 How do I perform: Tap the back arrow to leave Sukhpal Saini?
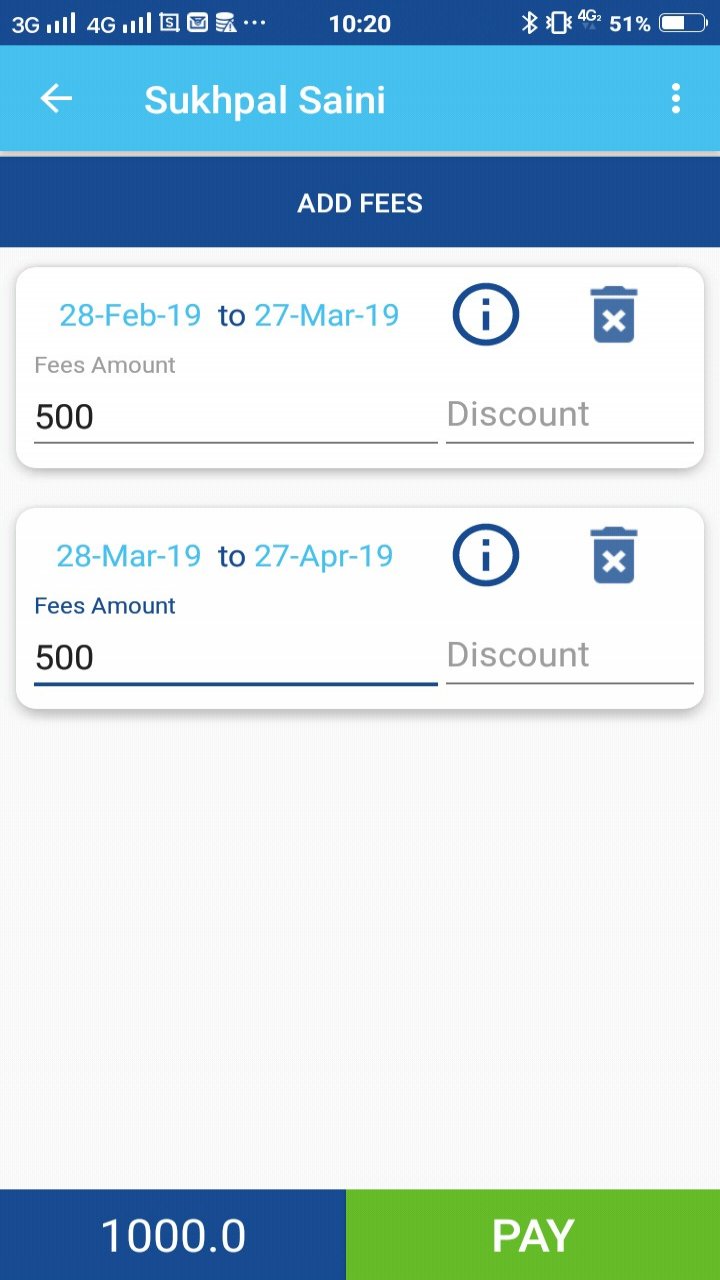tap(55, 98)
